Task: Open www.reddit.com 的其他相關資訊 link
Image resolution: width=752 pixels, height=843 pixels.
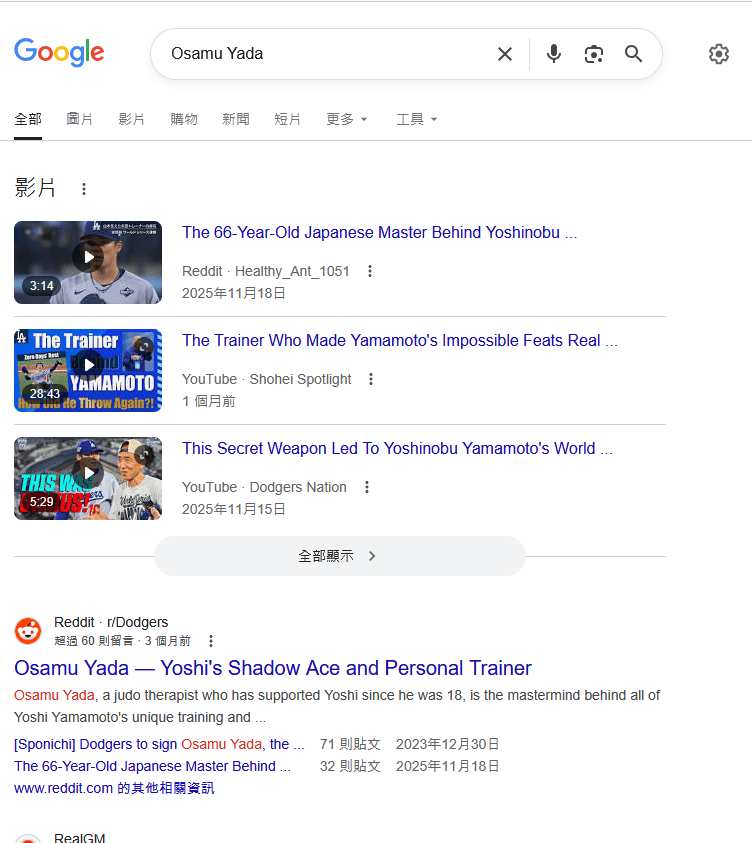Action: click(114, 788)
